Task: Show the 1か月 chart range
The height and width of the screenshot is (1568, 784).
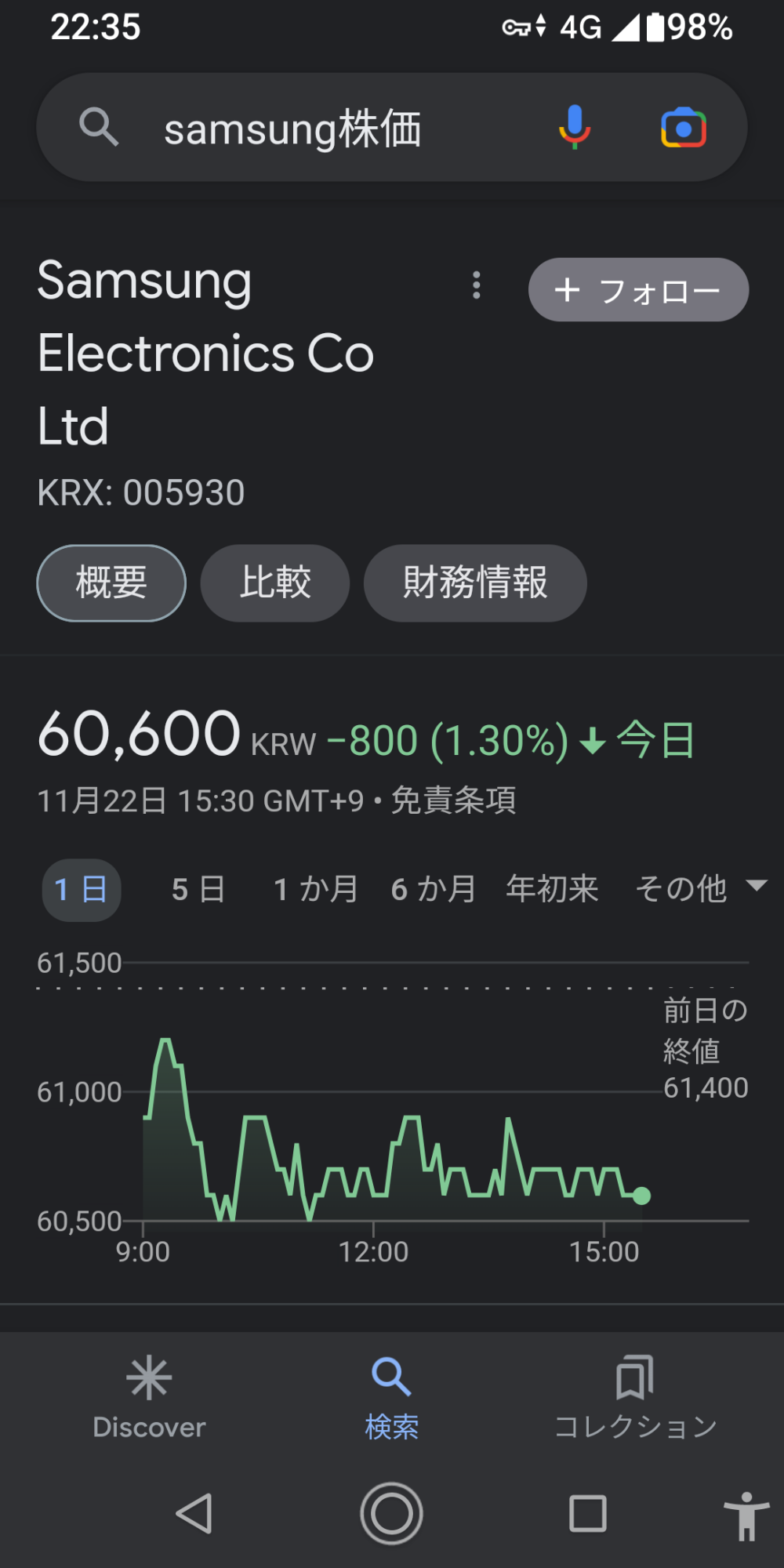Action: click(x=316, y=890)
